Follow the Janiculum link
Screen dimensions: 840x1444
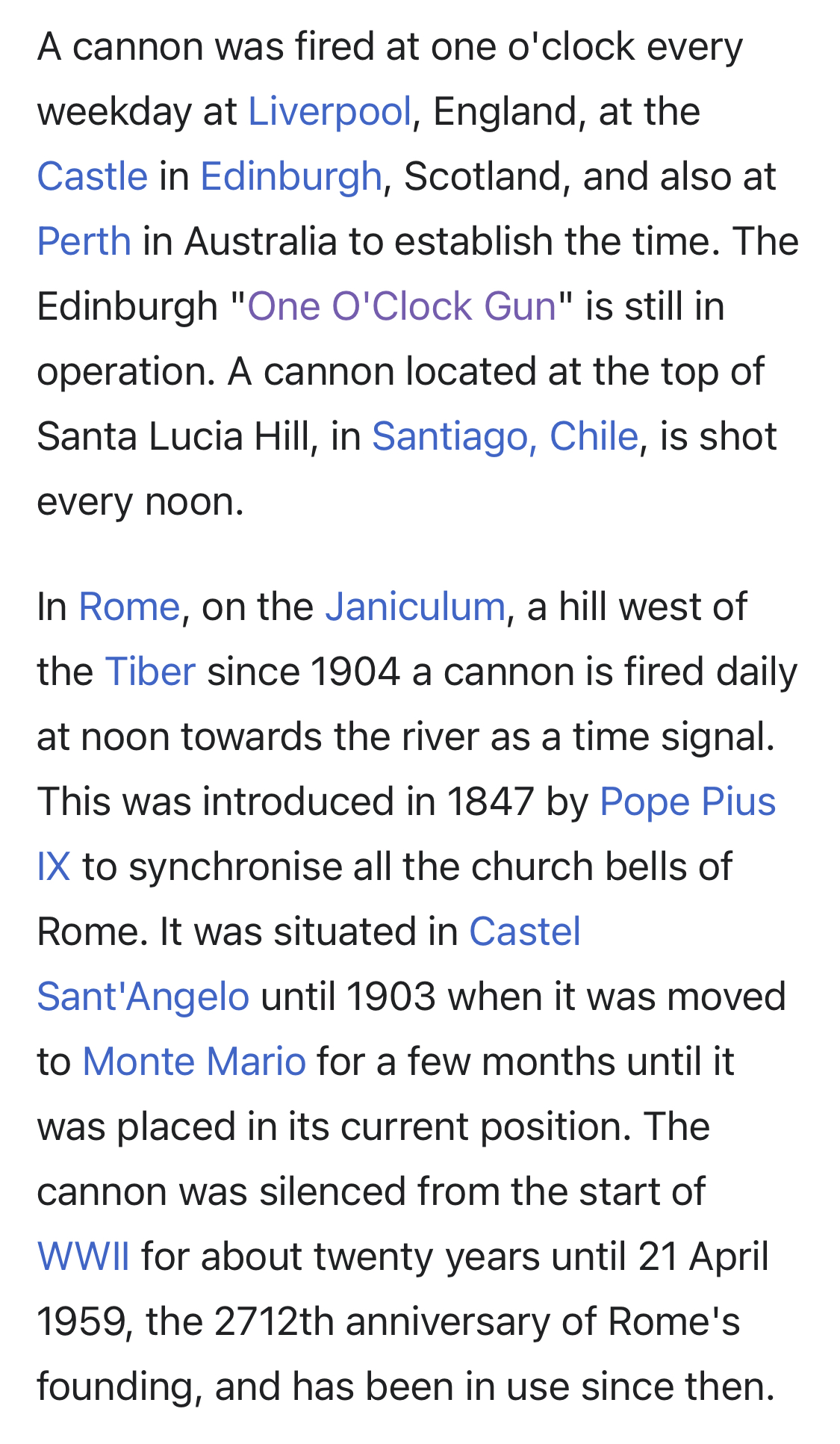tap(415, 607)
